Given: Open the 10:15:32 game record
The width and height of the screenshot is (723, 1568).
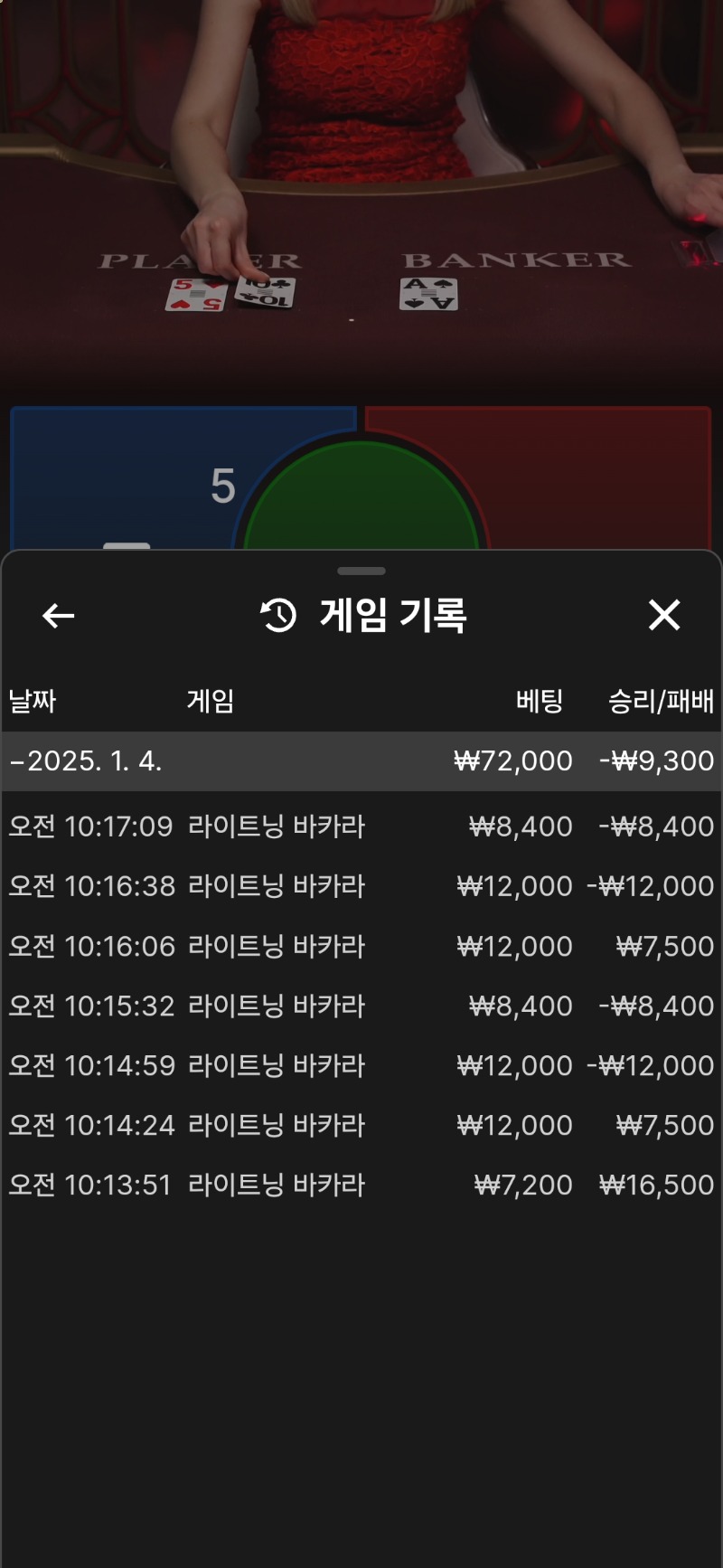Looking at the screenshot, I should click(361, 1006).
